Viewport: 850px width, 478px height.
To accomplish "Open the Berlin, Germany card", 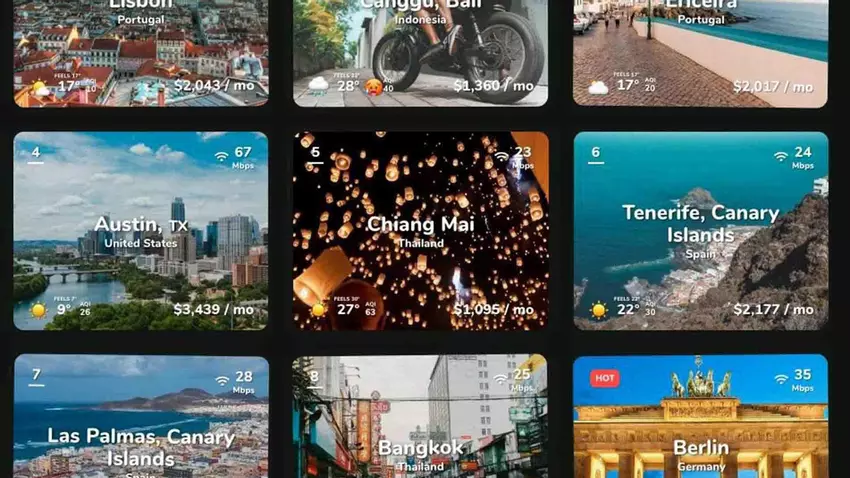I will pos(700,420).
